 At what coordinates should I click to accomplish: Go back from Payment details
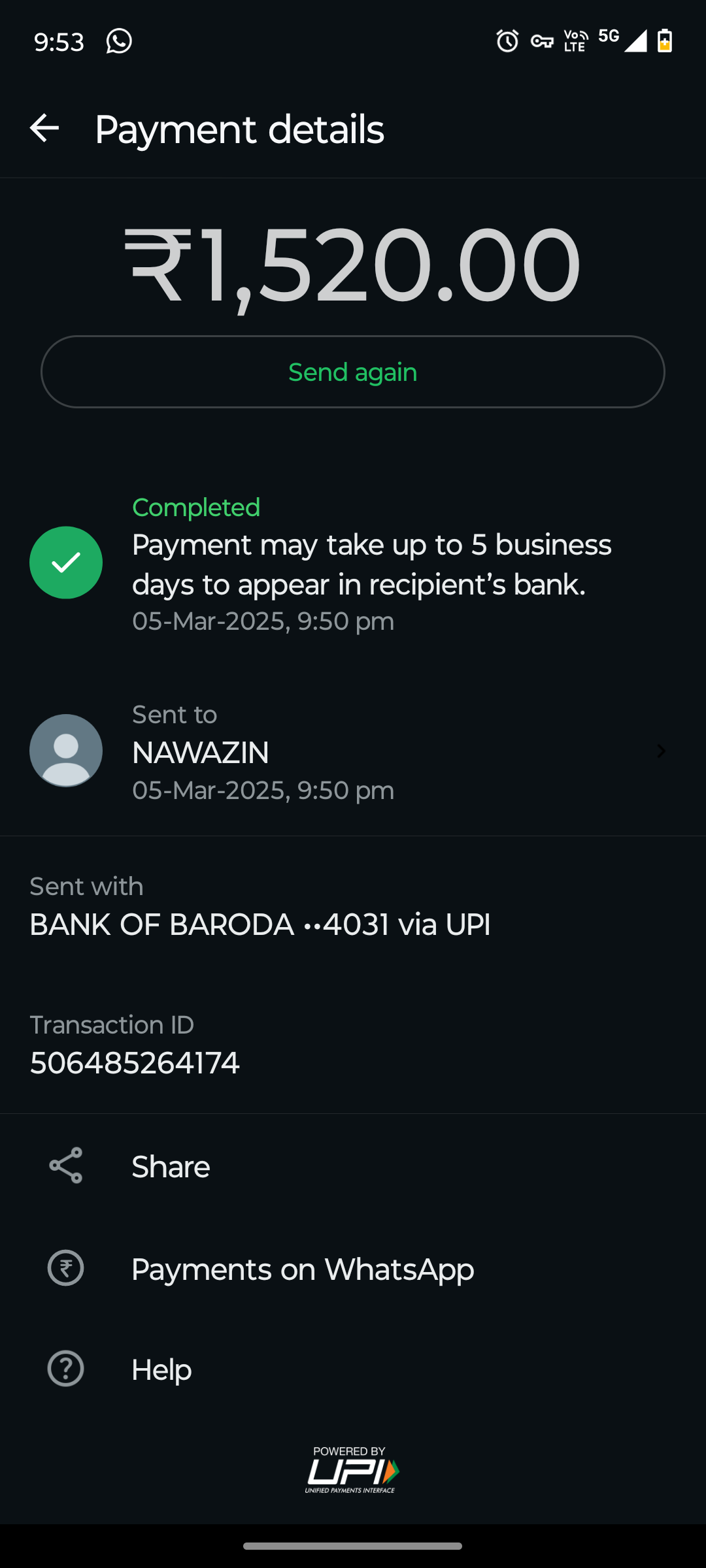pos(44,128)
